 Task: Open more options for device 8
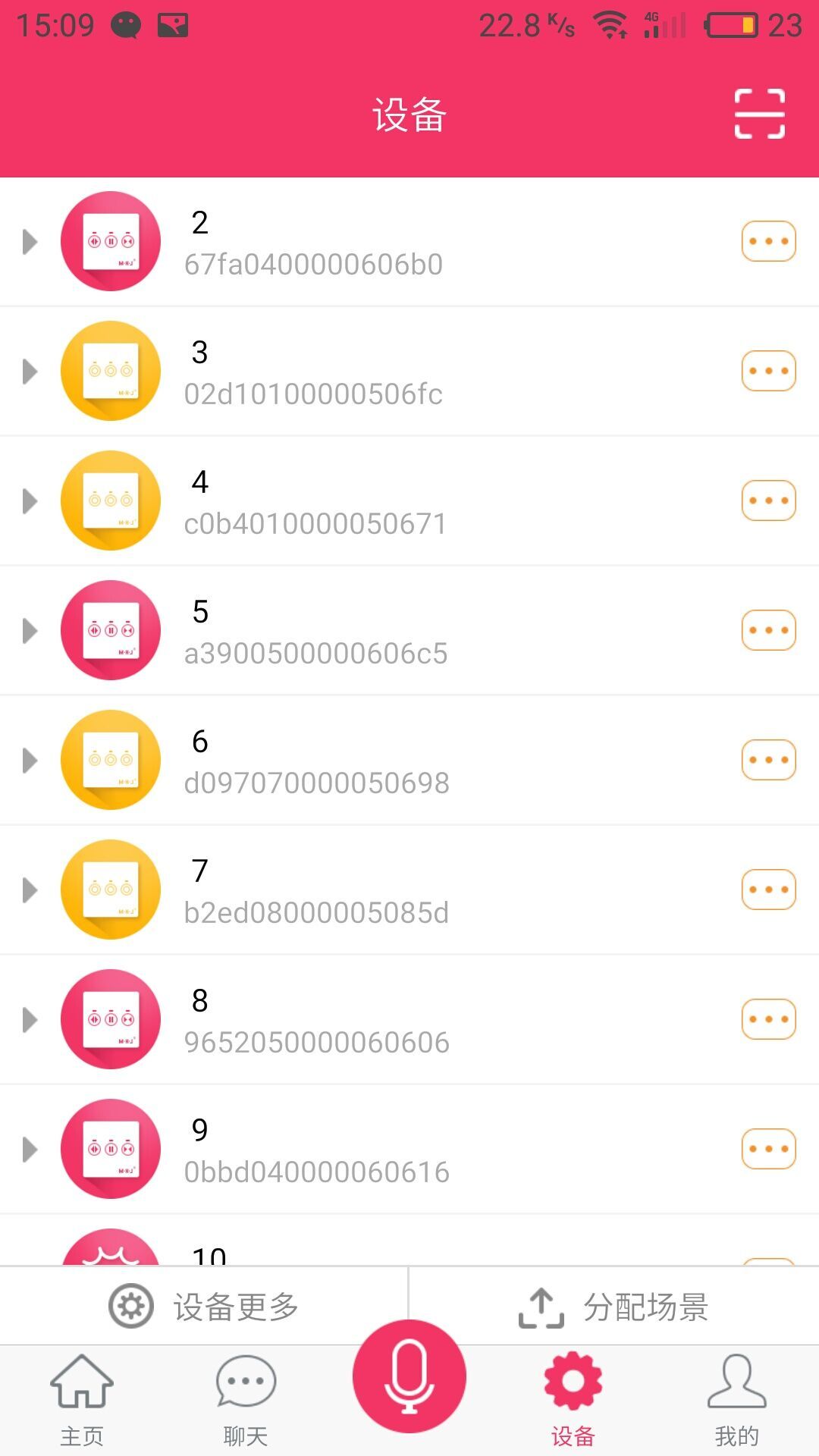tap(768, 1019)
